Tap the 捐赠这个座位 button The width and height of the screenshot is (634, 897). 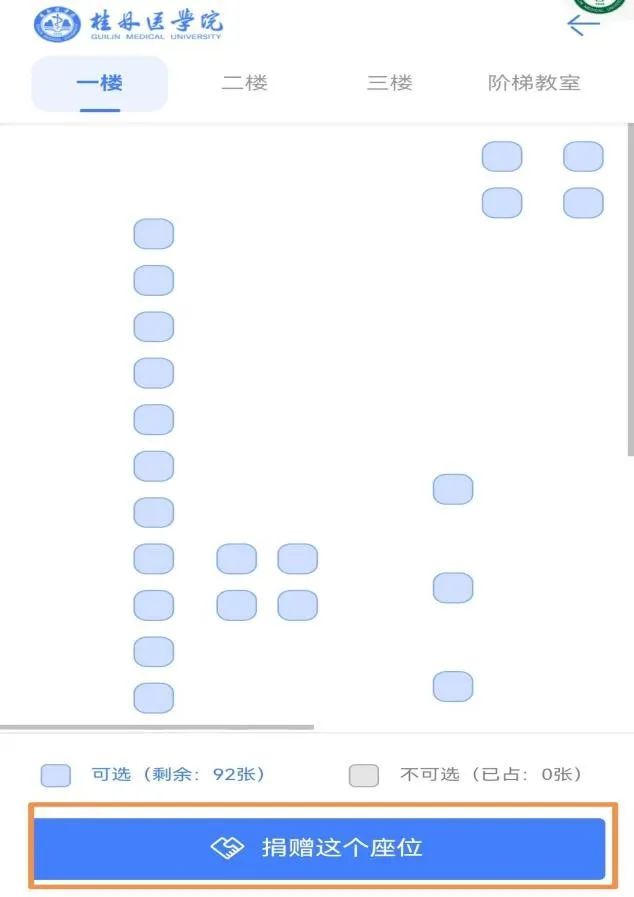point(319,848)
